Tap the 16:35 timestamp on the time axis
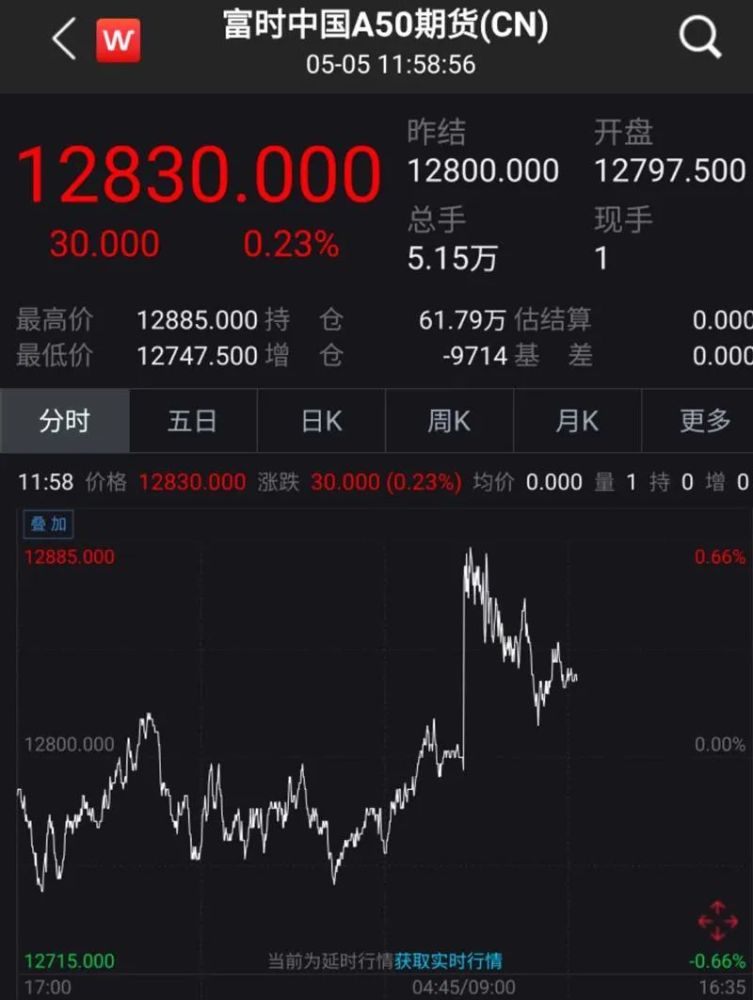 (722, 985)
